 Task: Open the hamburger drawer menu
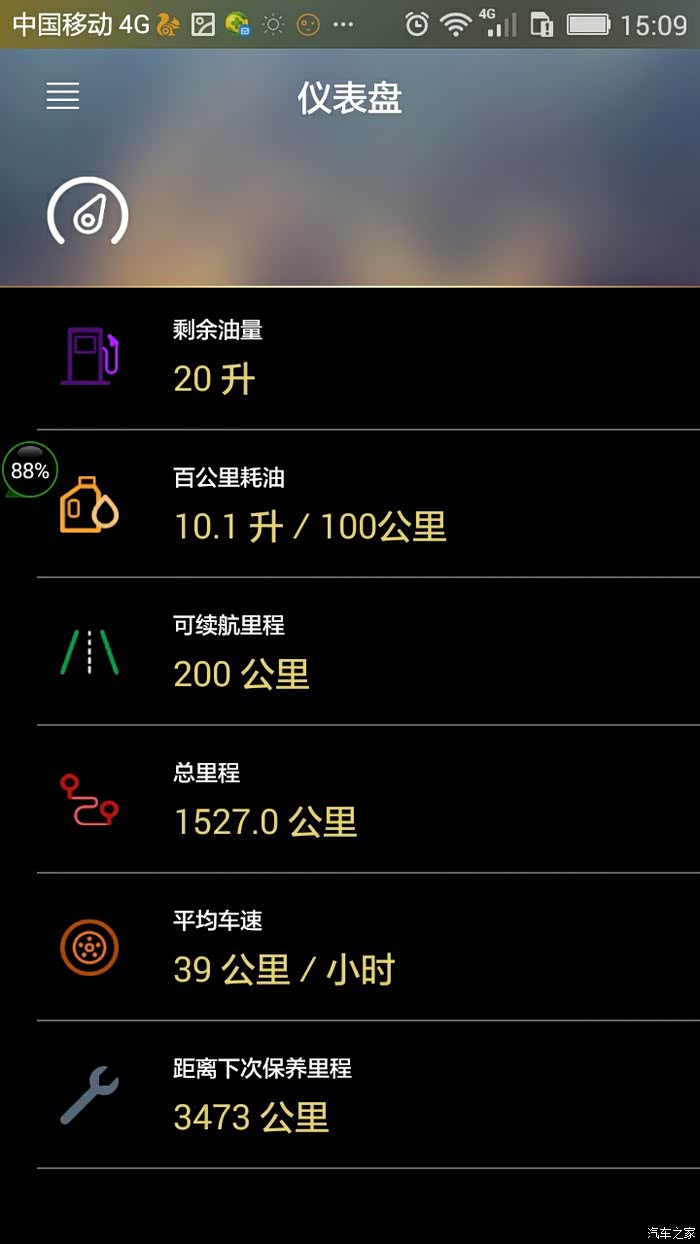[62, 97]
